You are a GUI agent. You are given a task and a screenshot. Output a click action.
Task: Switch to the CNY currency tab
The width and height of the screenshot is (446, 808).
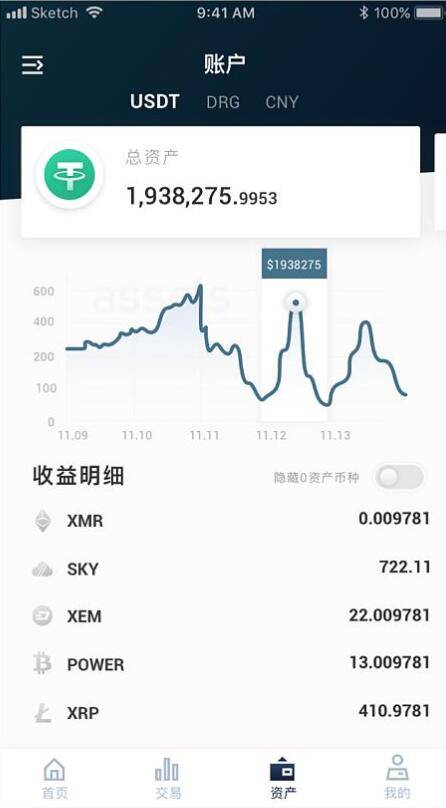pos(282,102)
